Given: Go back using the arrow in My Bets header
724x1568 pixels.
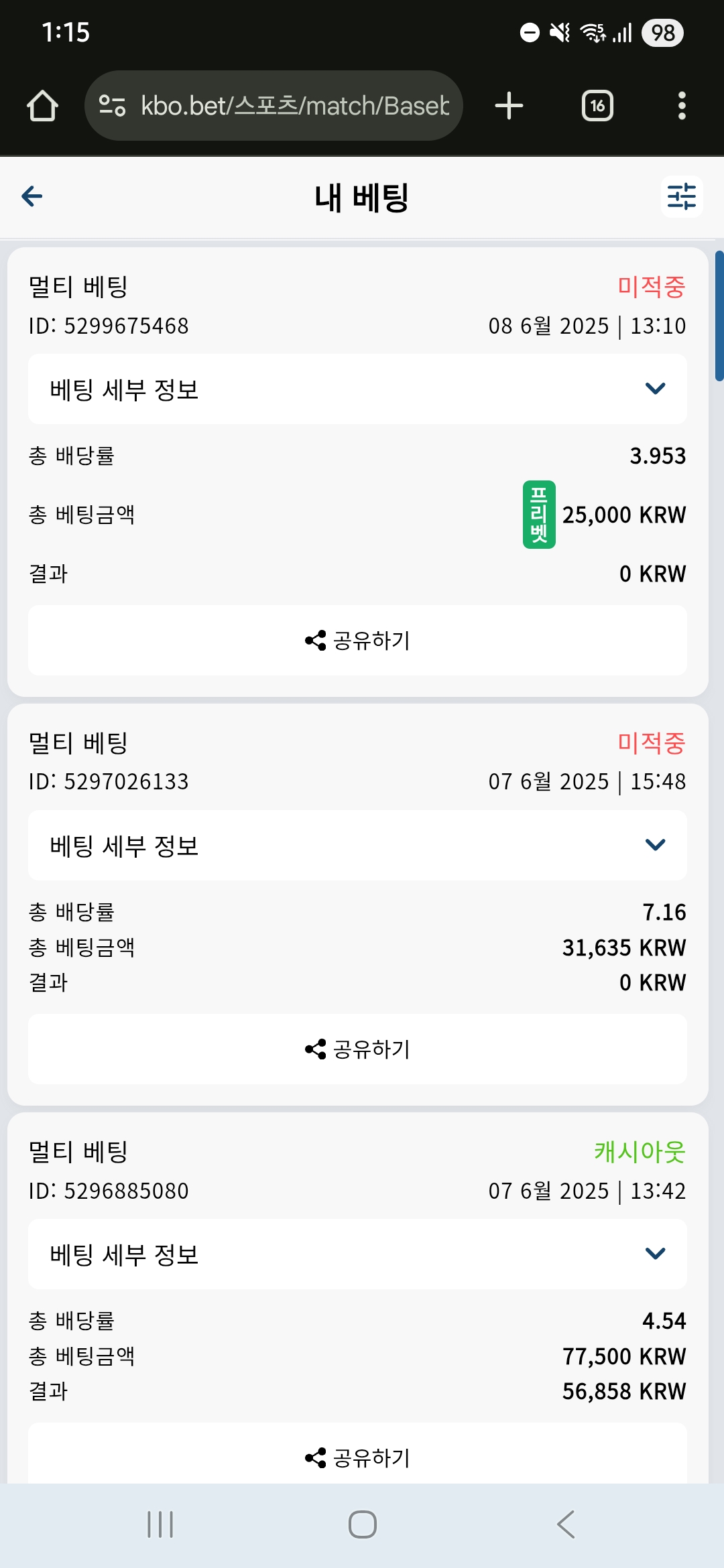Looking at the screenshot, I should 32,196.
